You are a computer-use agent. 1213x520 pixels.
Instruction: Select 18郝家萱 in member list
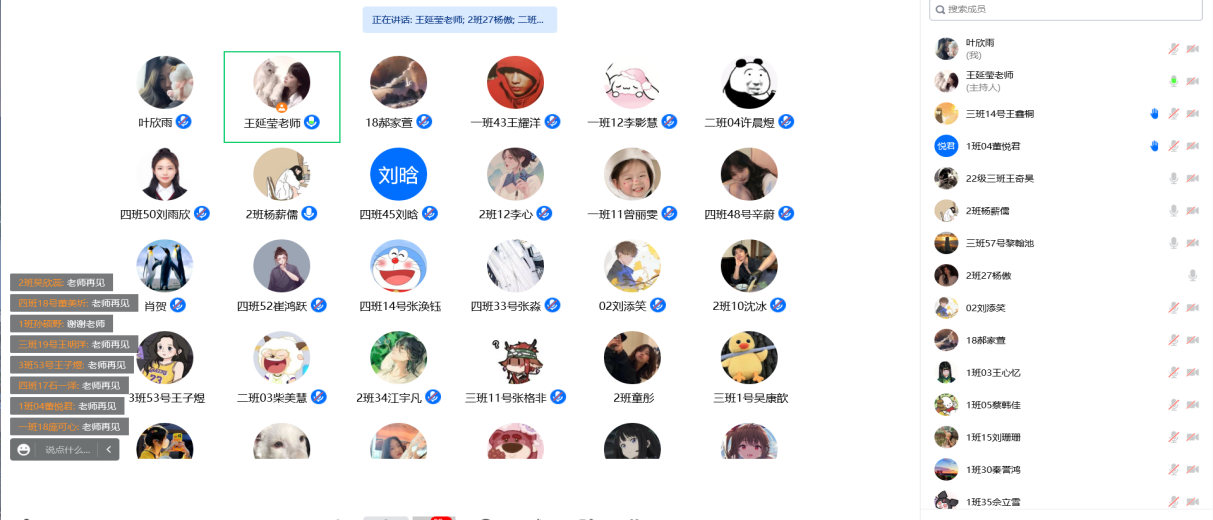point(986,340)
